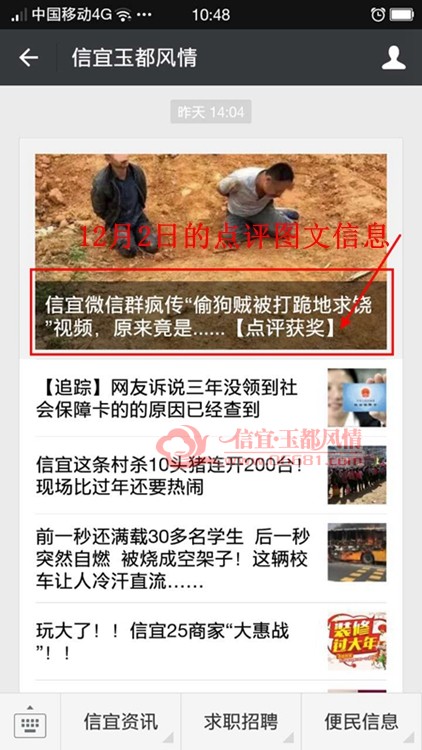Switch to keyboard input mode
The width and height of the screenshot is (422, 750).
coord(30,722)
